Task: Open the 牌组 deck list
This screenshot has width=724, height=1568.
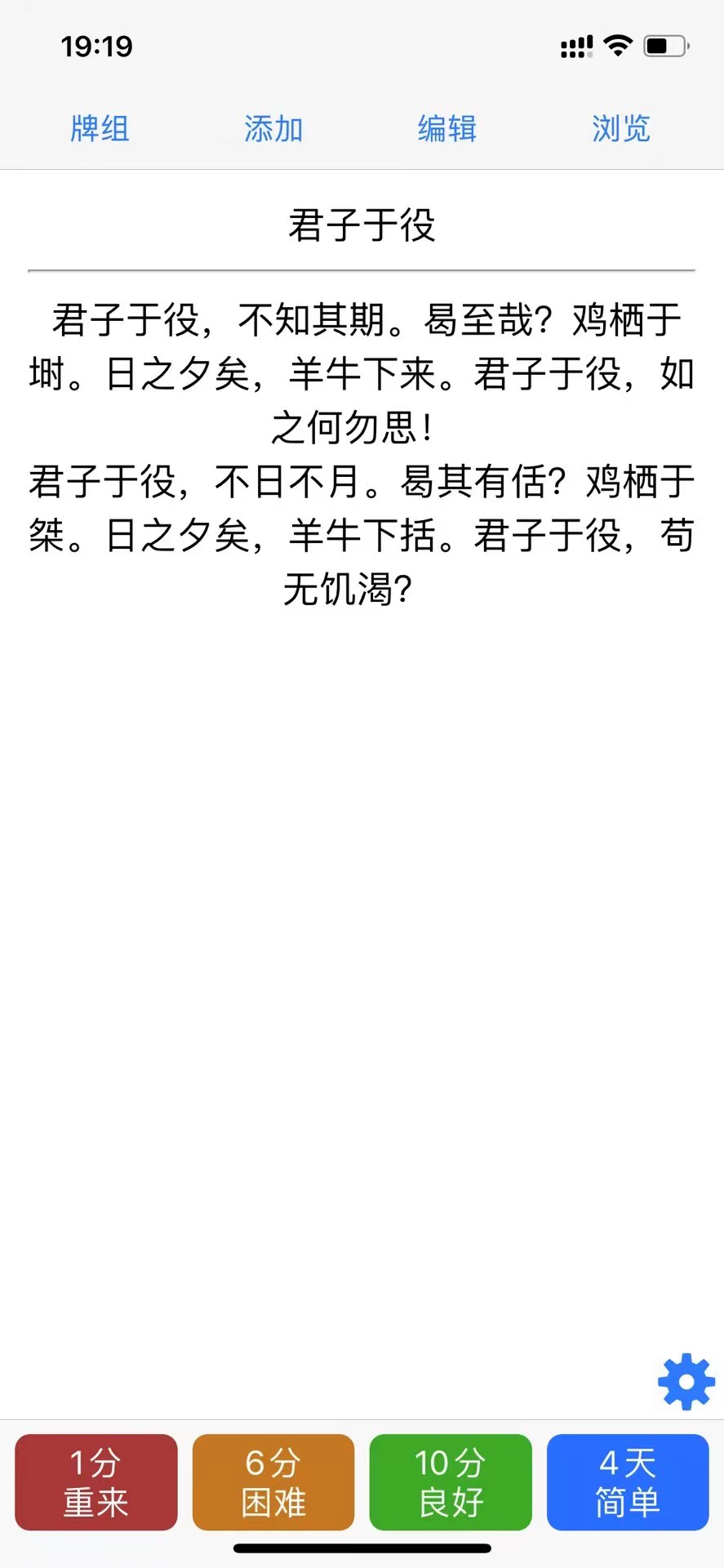Action: [100, 129]
